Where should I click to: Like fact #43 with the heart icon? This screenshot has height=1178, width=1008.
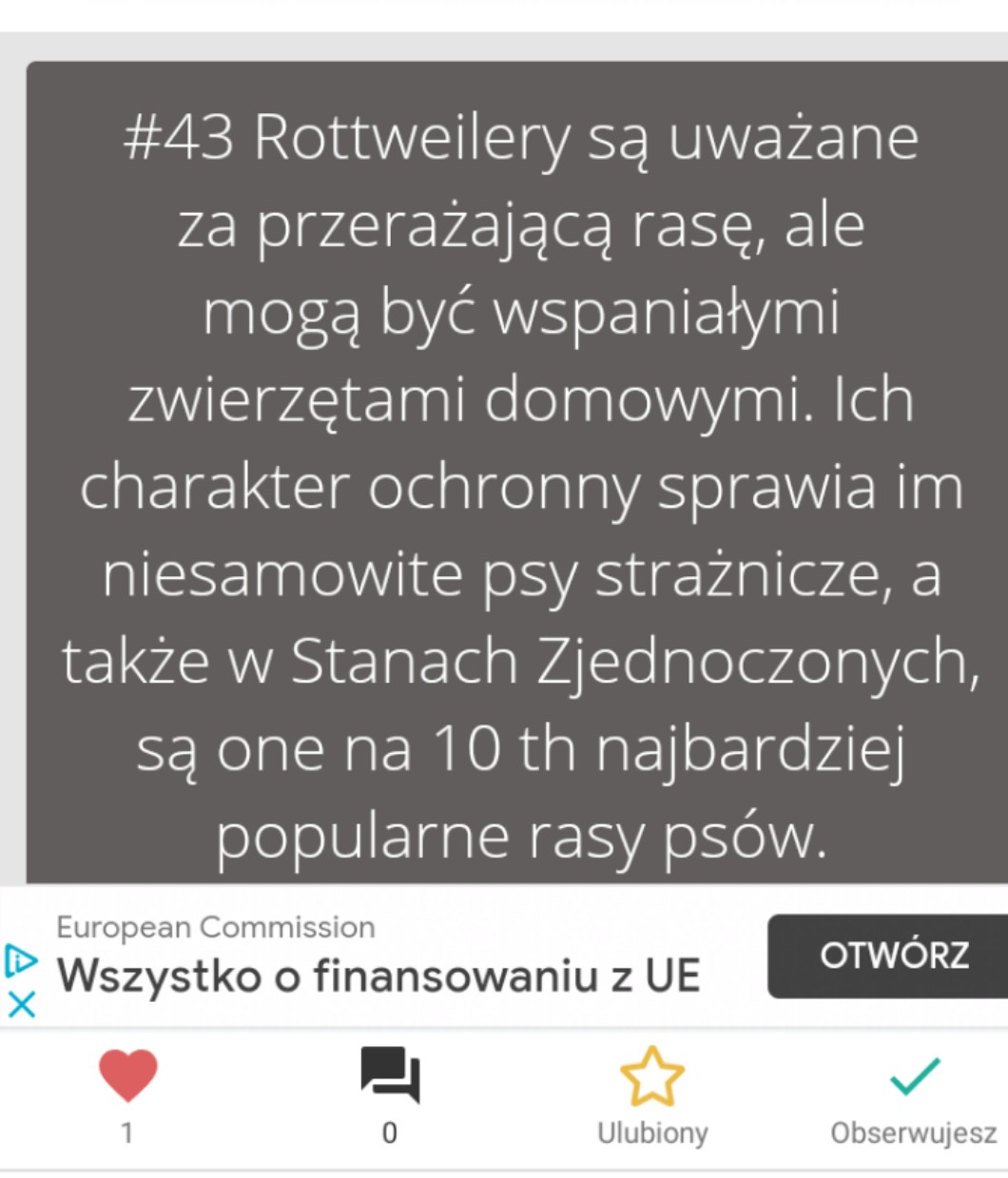point(127,1076)
